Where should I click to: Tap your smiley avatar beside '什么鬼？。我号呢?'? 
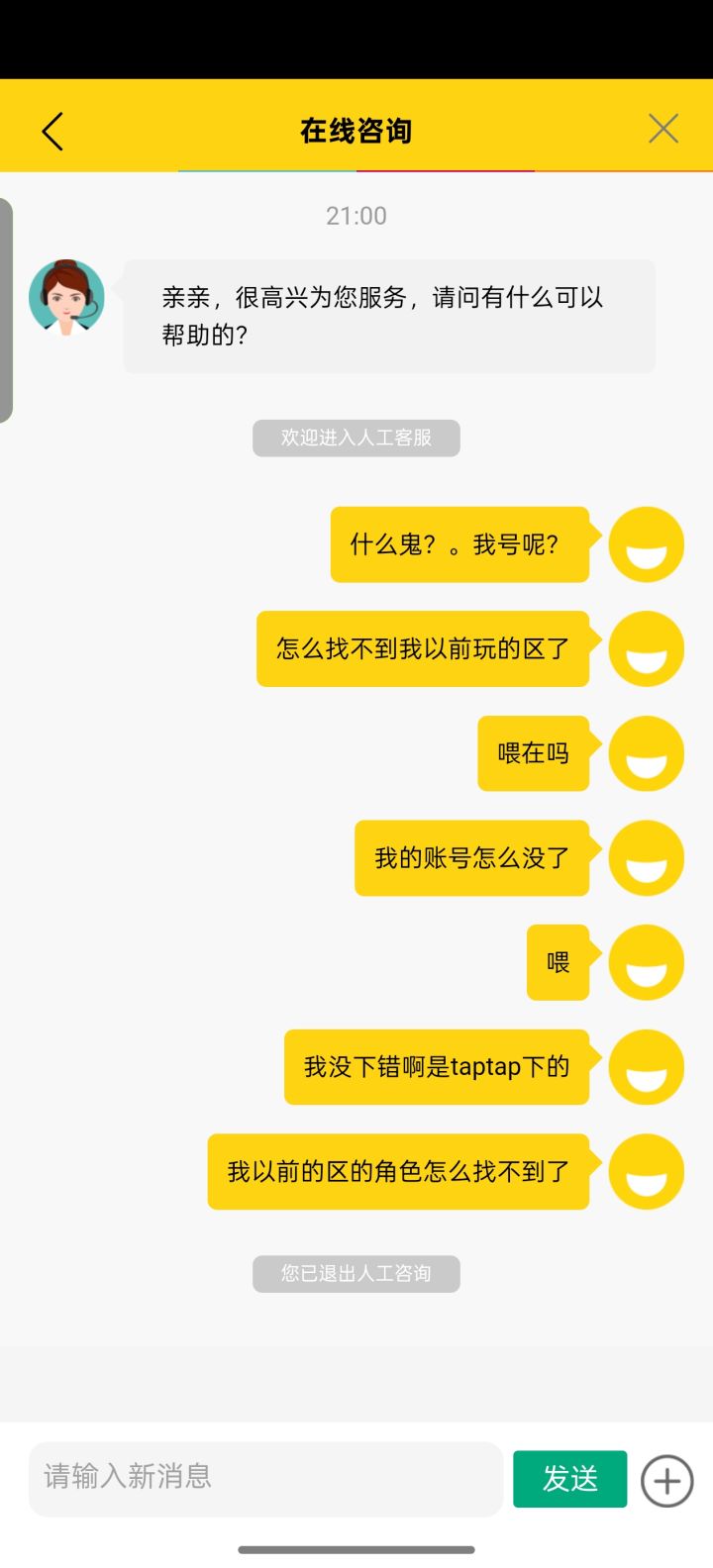pyautogui.click(x=646, y=544)
